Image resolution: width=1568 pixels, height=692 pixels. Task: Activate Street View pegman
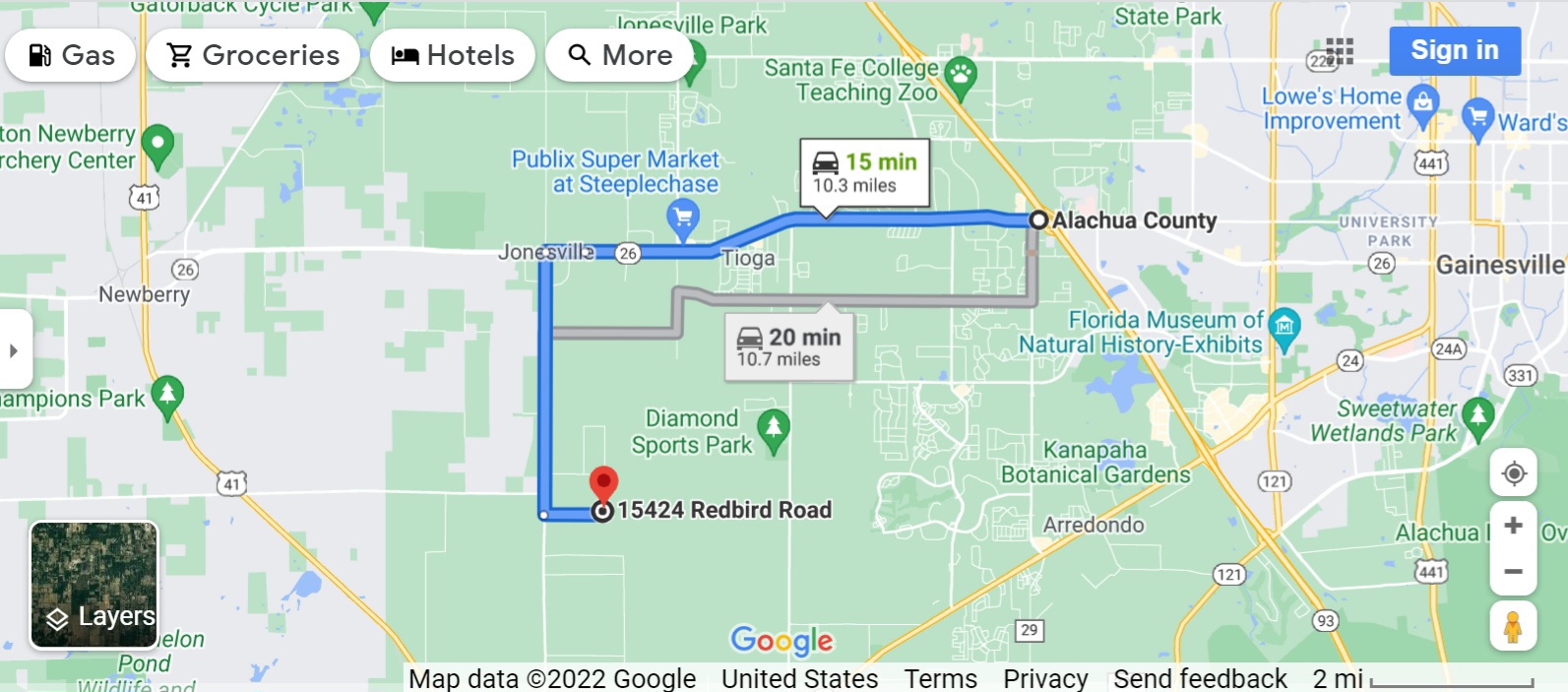1514,626
